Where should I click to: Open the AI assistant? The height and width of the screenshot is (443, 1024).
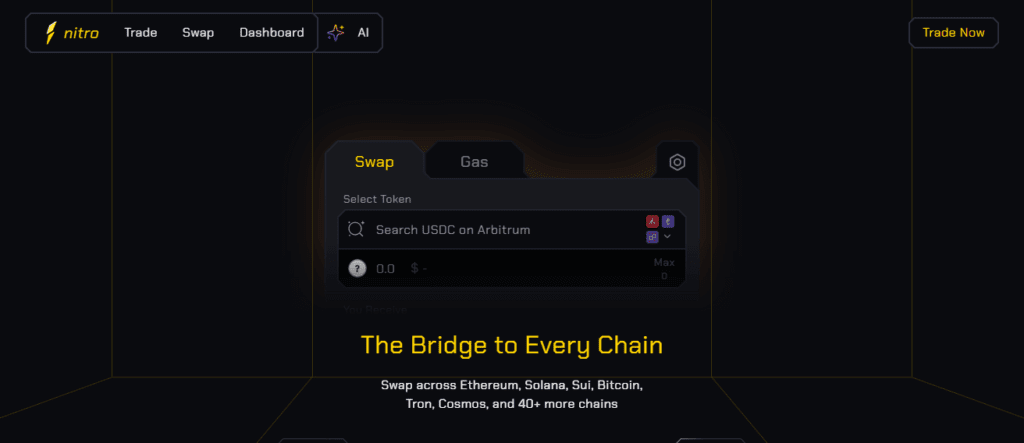tap(351, 33)
